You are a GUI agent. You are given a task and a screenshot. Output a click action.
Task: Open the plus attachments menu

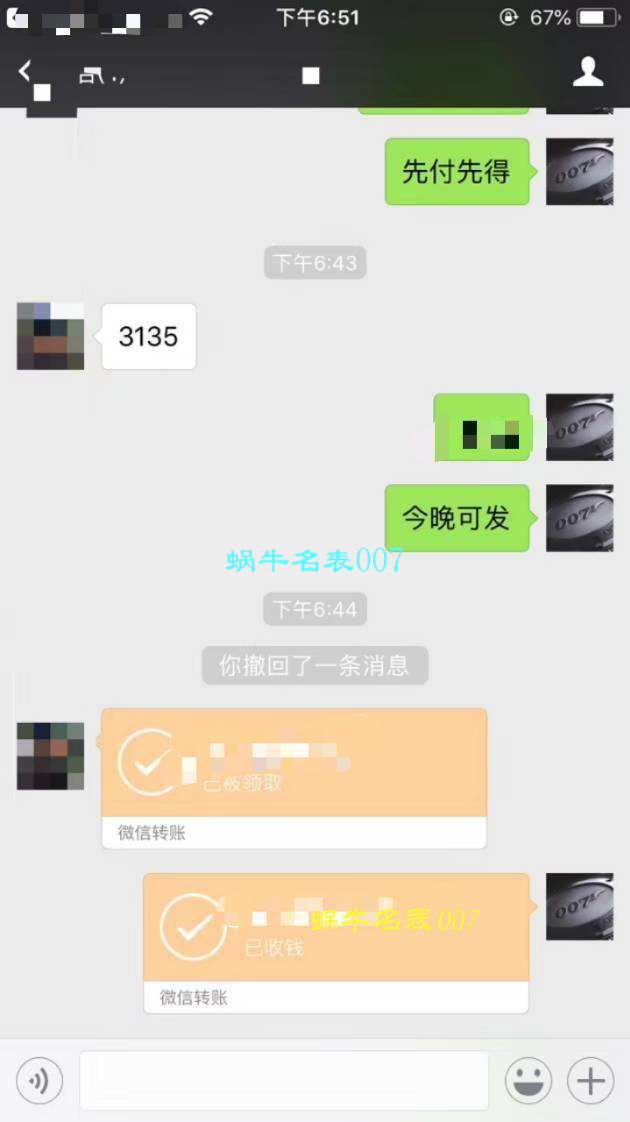(590, 1080)
